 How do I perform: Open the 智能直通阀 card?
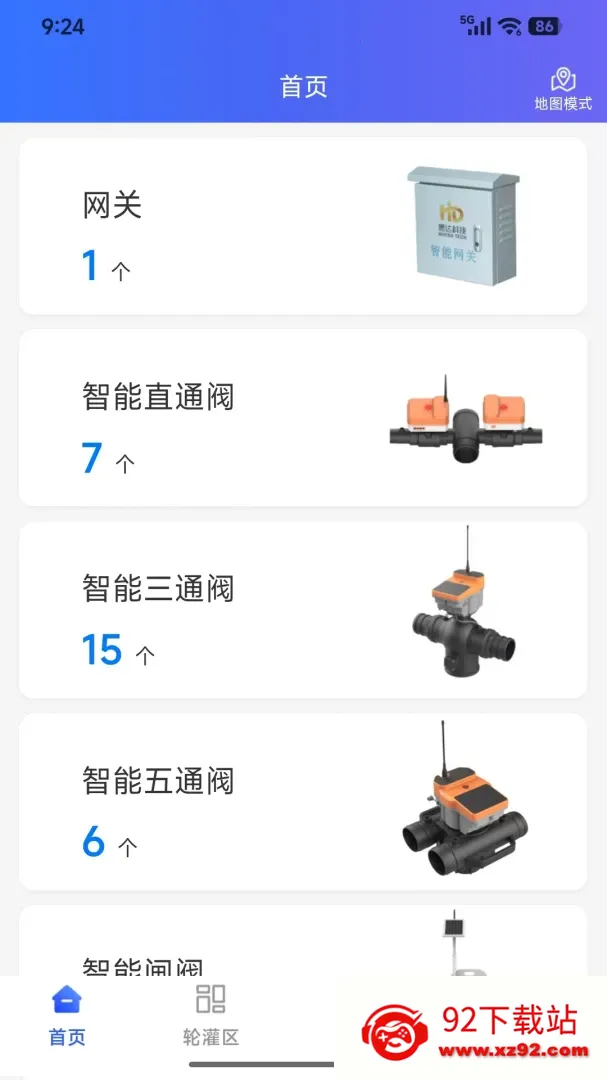click(x=303, y=417)
